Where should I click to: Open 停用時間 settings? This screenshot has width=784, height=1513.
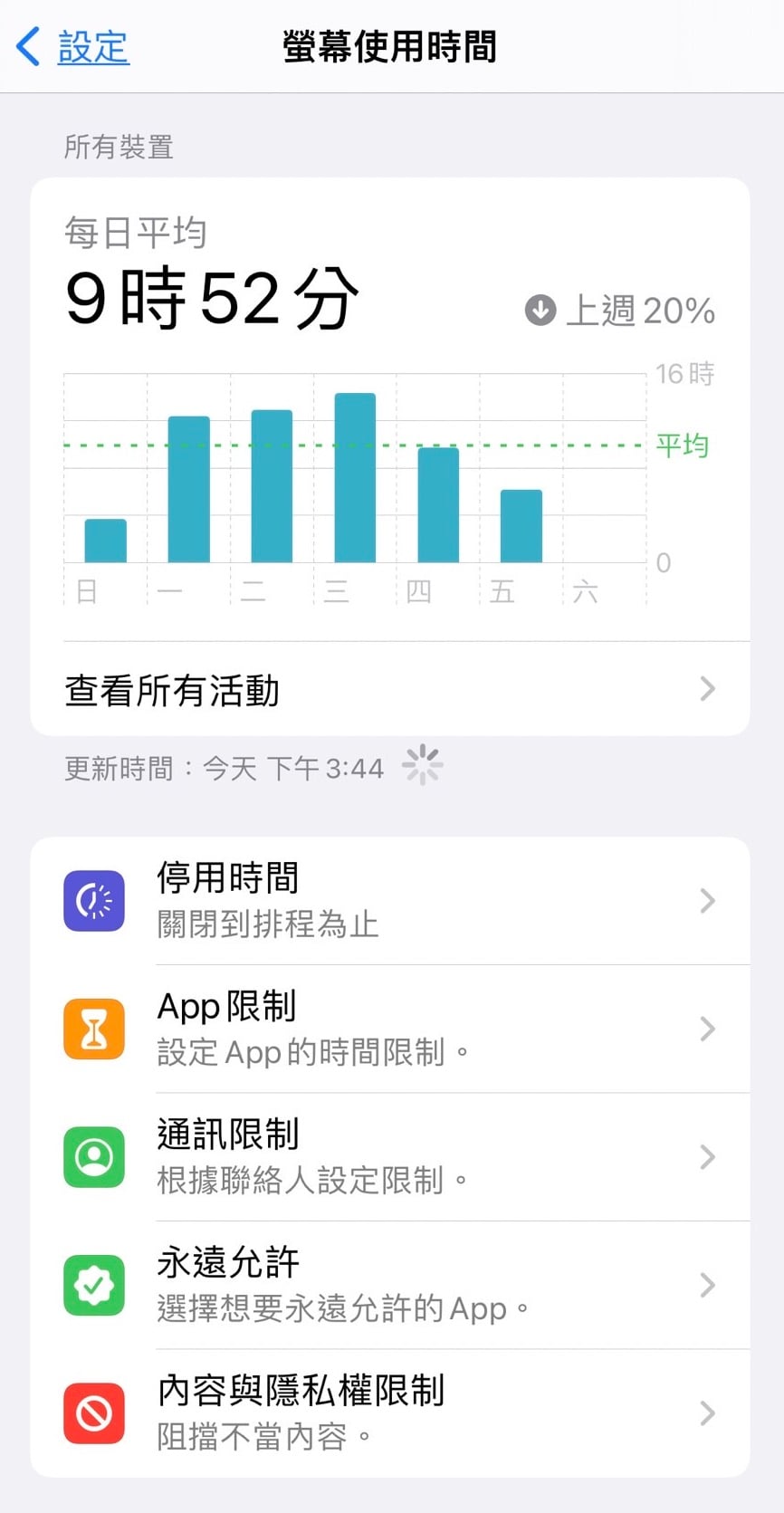coord(389,901)
